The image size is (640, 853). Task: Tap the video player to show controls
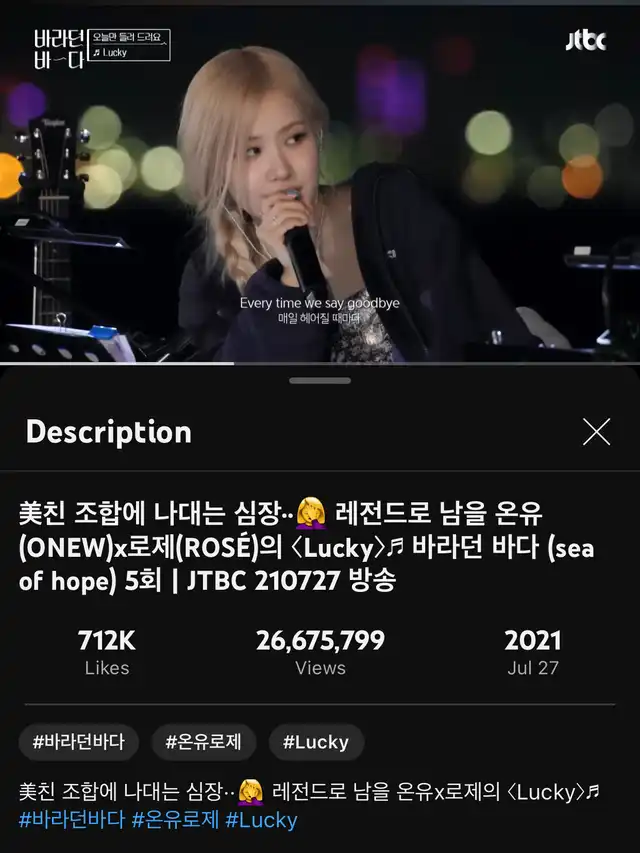tap(320, 180)
